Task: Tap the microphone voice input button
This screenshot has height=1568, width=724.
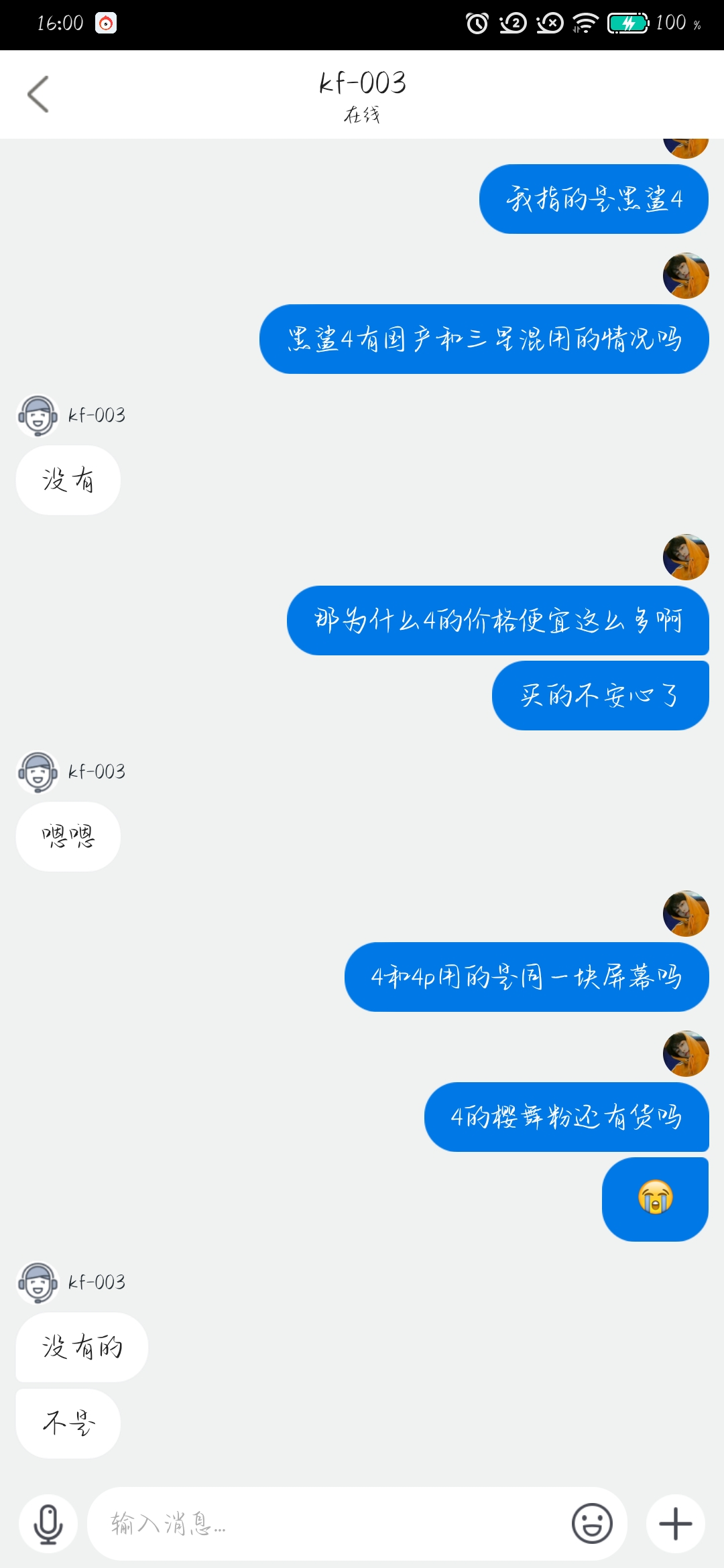Action: coord(48,1524)
